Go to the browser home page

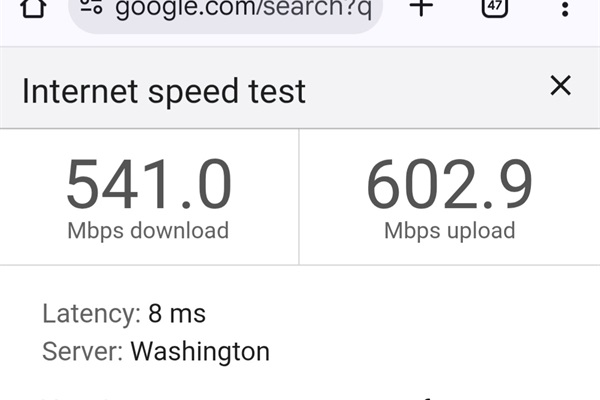33,8
